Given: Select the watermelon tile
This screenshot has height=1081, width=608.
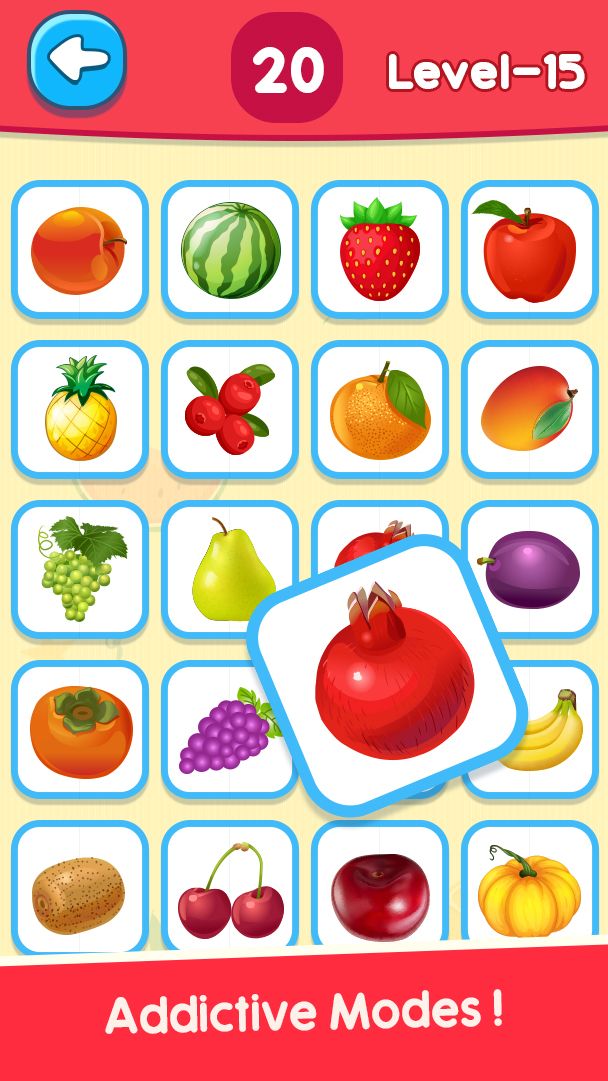Looking at the screenshot, I should point(230,249).
